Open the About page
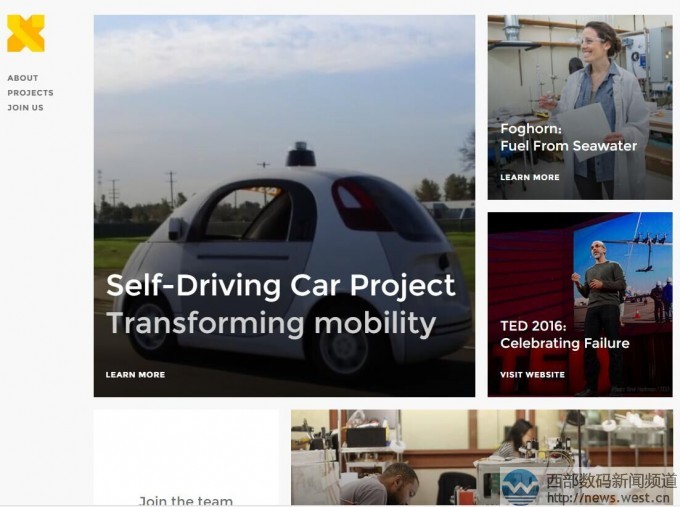Image resolution: width=680 pixels, height=507 pixels. point(23,78)
